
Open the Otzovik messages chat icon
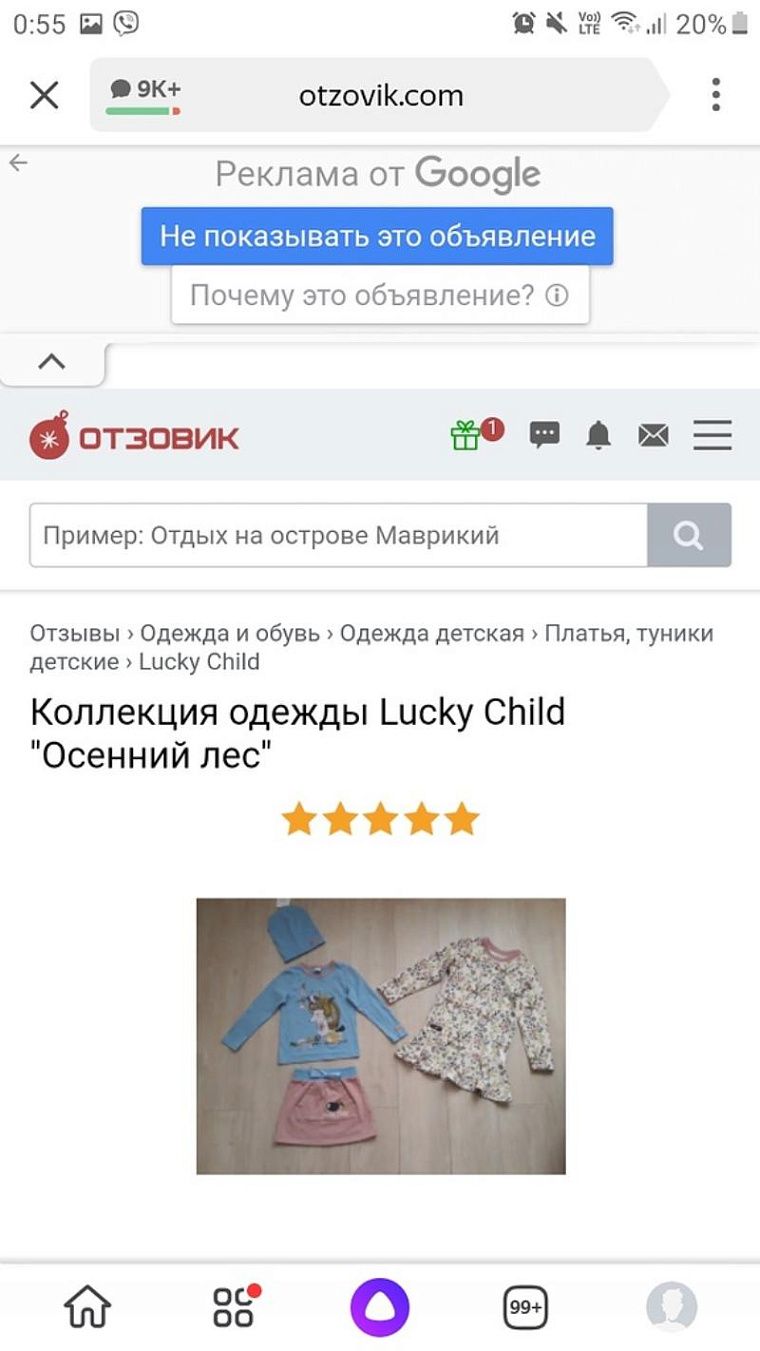coord(544,435)
